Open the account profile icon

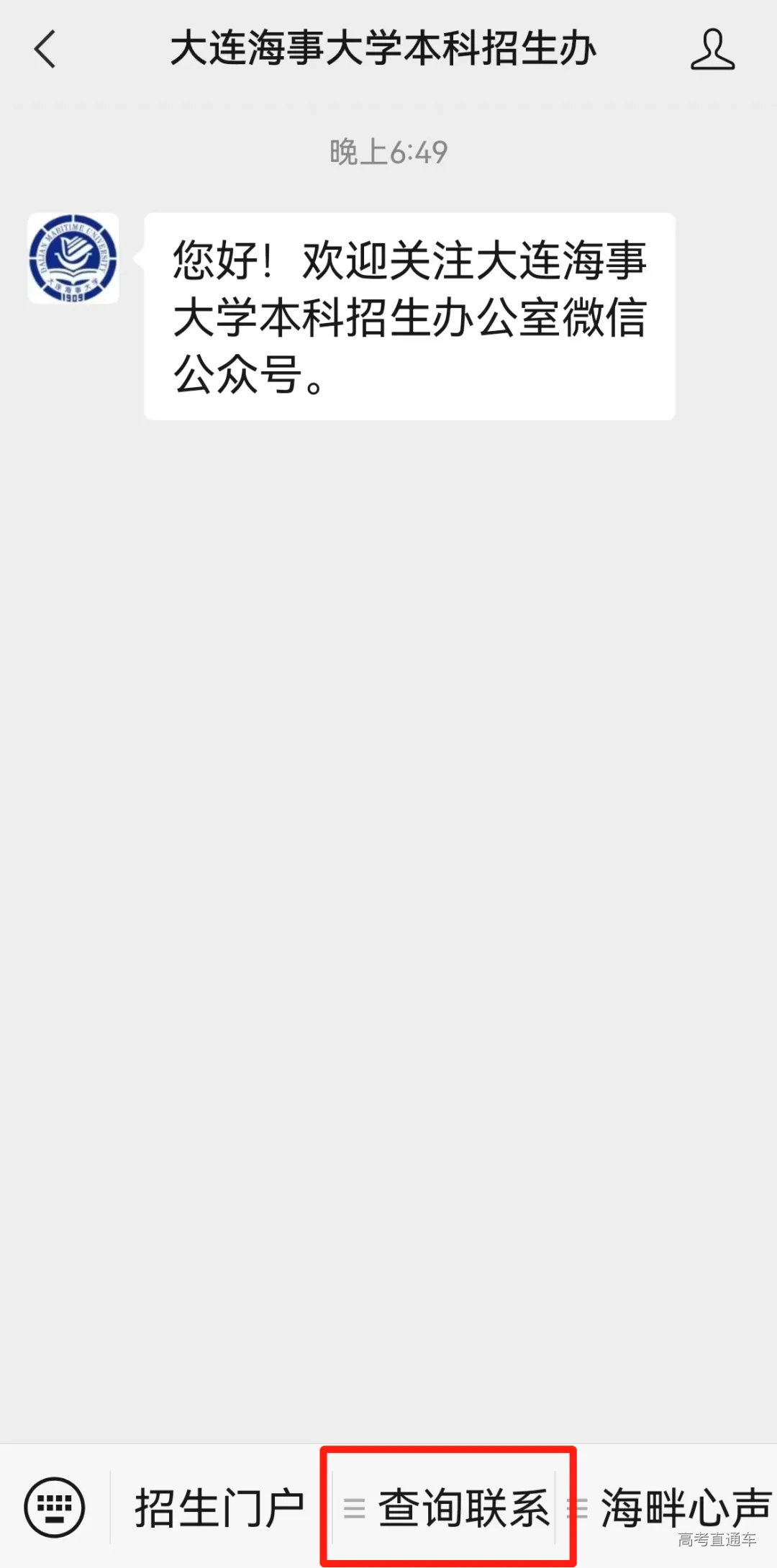click(712, 50)
